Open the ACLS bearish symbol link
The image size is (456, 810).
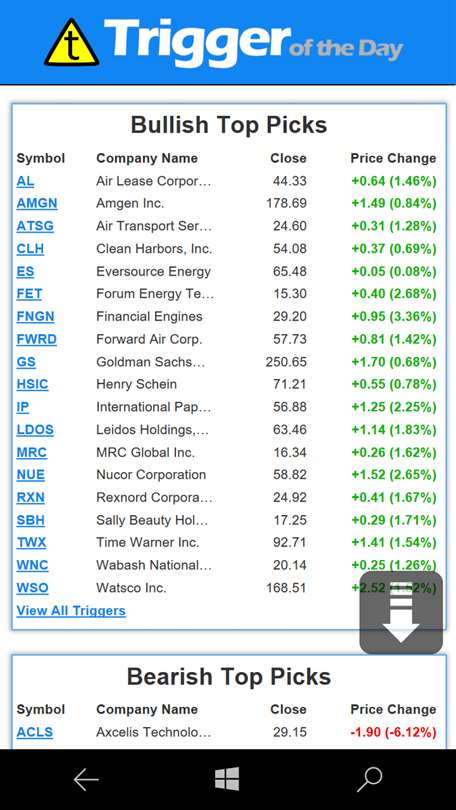(x=35, y=733)
